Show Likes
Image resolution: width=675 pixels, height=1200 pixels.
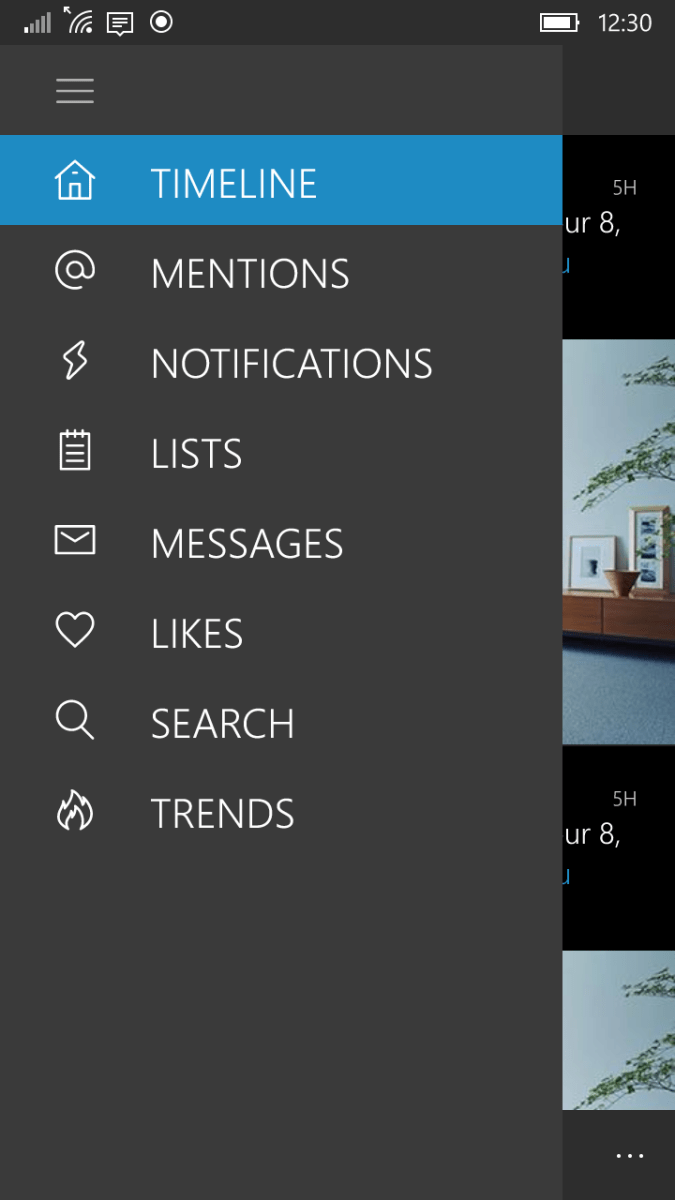point(196,633)
